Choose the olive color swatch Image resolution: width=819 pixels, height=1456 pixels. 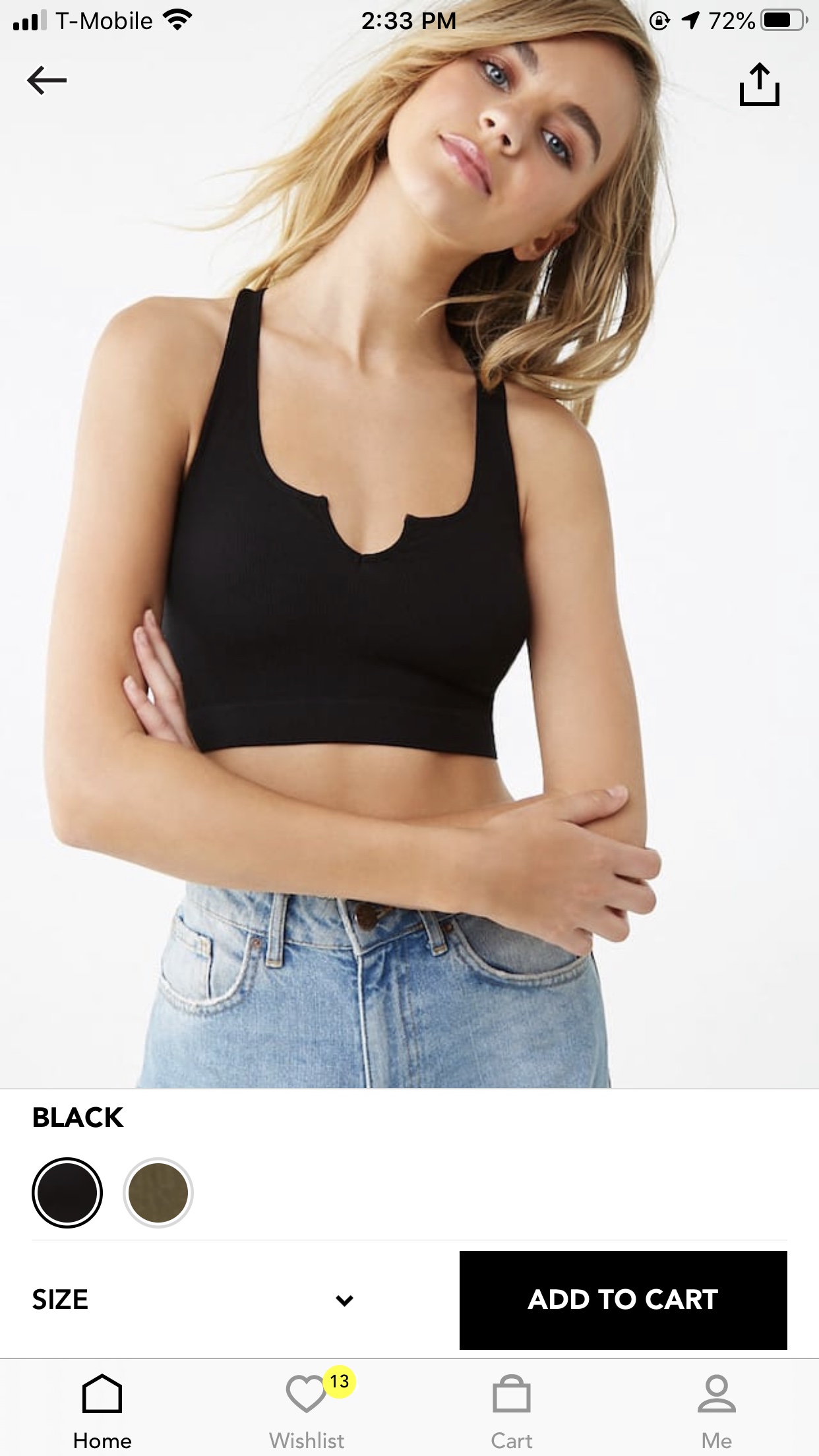point(158,1192)
